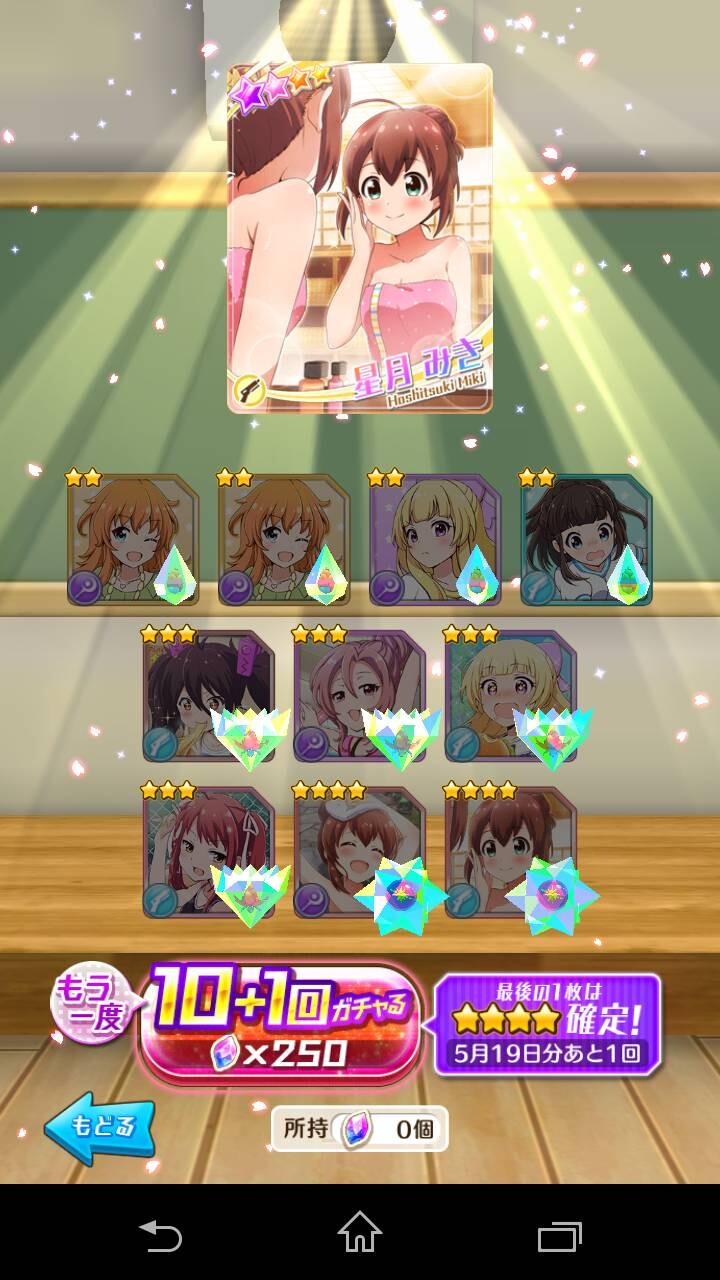Screen dimensions: 720x1280
Task: Open the large Hoshitsuki Miki card
Action: 360,239
